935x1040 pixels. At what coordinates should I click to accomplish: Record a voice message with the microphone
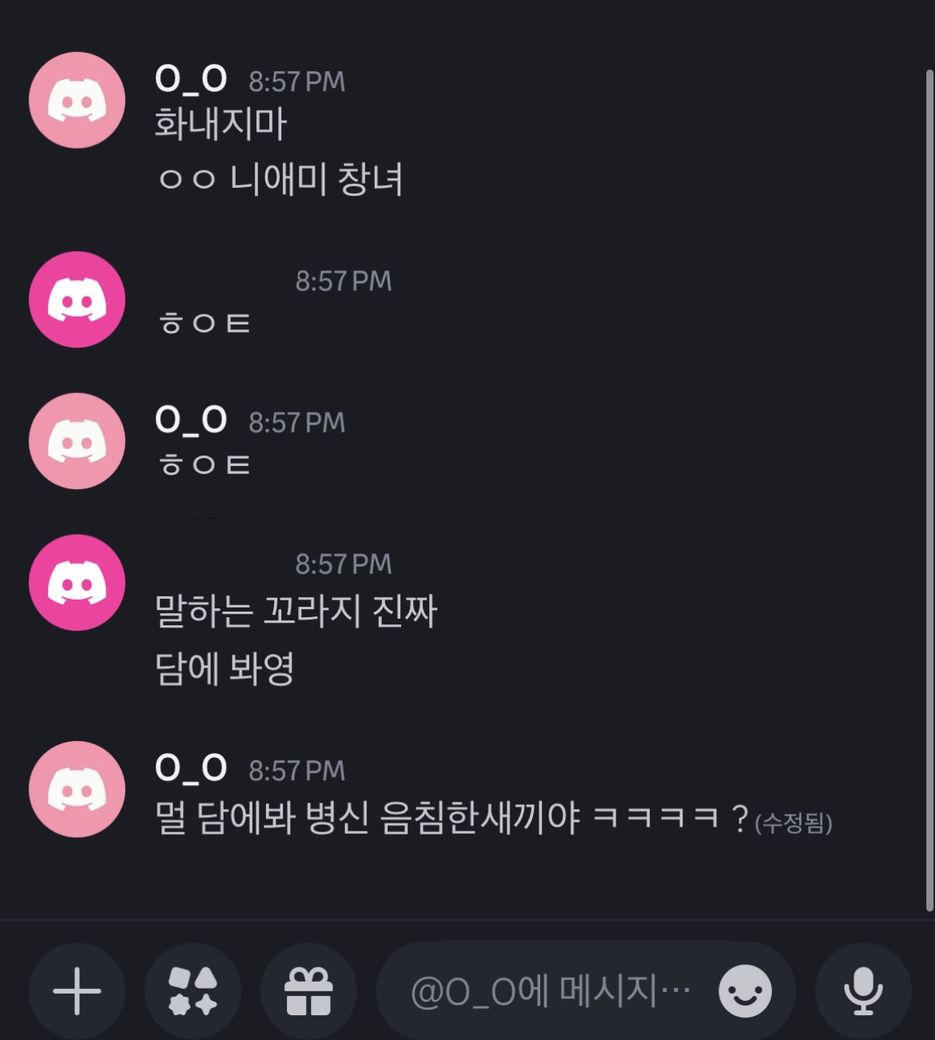[863, 991]
